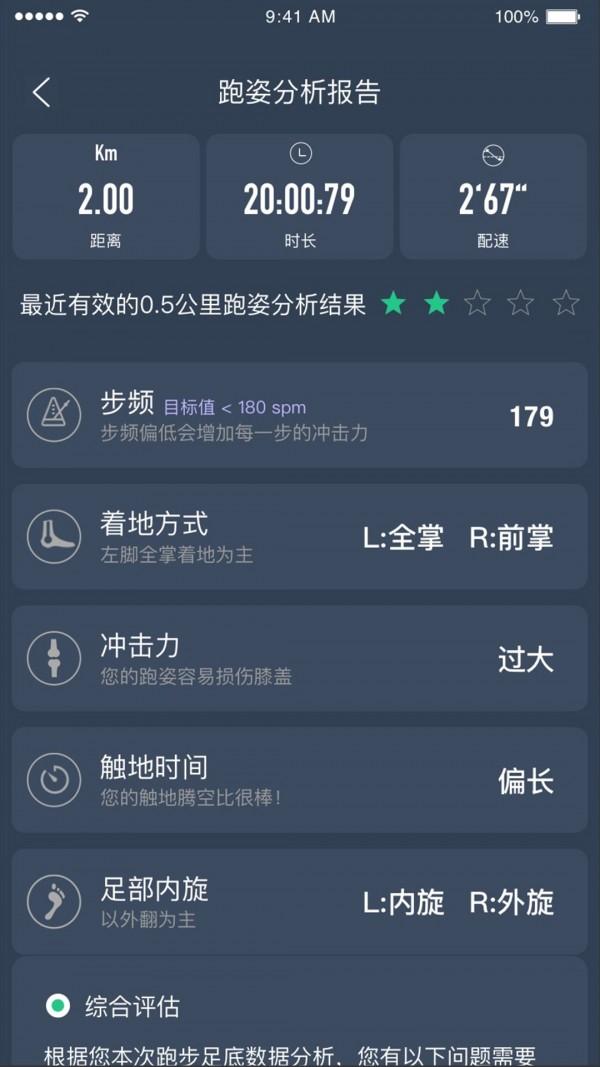600x1067 pixels.
Task: Tap the 足部内旋 foot pronation row
Action: pyautogui.click(x=299, y=902)
